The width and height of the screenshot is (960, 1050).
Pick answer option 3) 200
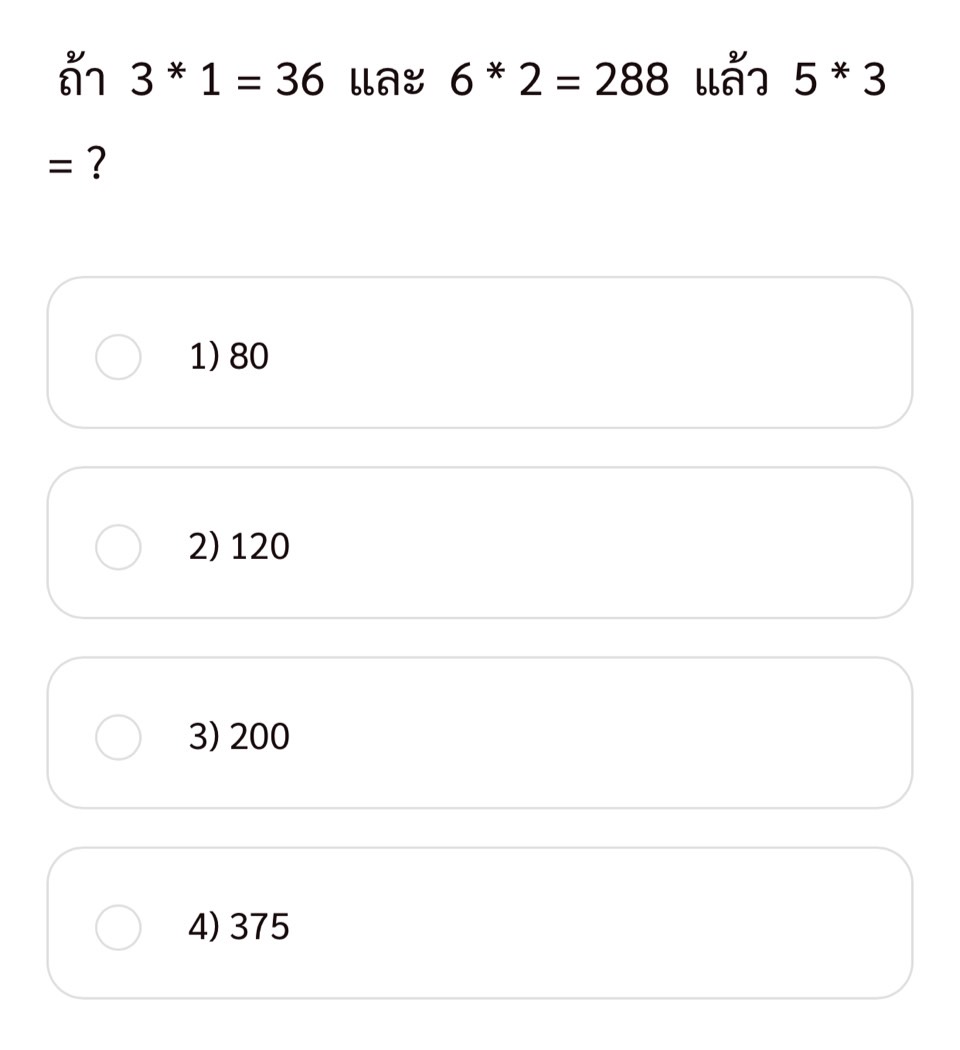[x=118, y=737]
